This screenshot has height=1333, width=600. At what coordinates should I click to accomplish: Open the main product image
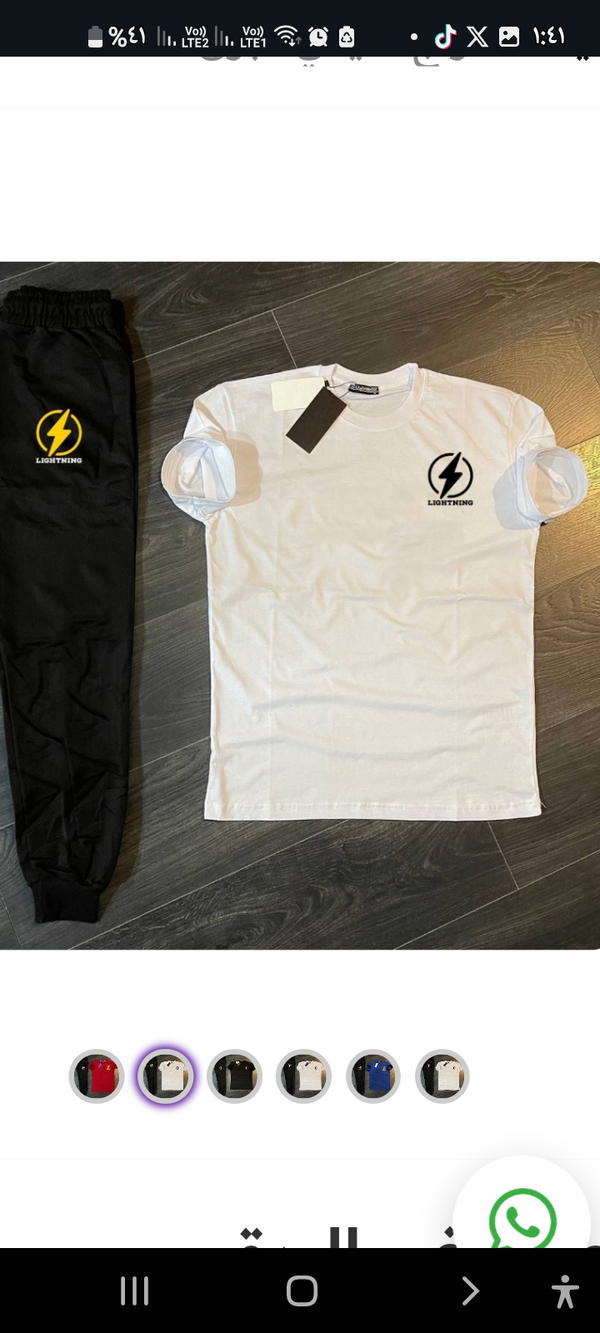point(300,605)
